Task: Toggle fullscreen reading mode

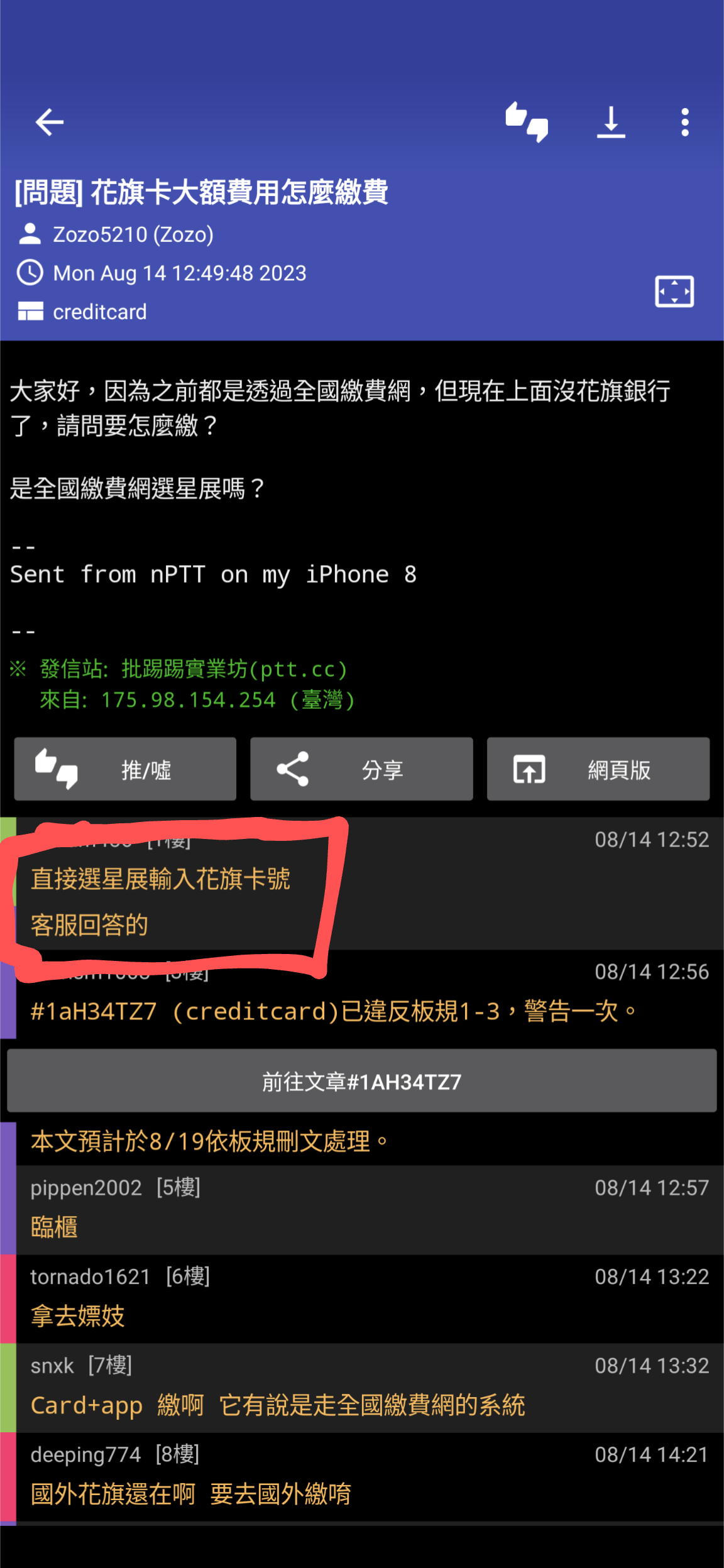Action: pos(674,292)
